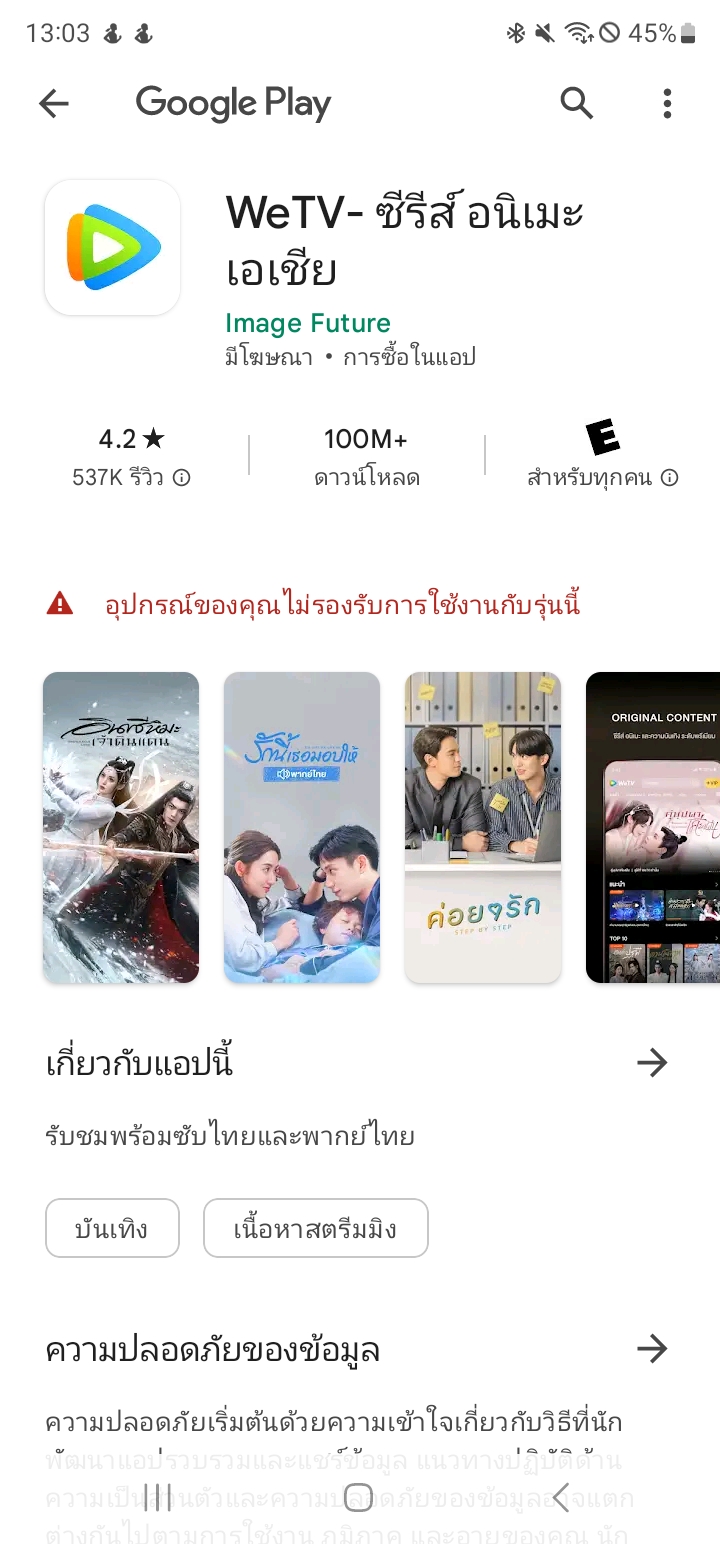Open the ค่อยๆรัก Step by Step screenshot
This screenshot has width=720, height=1544.
pos(483,827)
